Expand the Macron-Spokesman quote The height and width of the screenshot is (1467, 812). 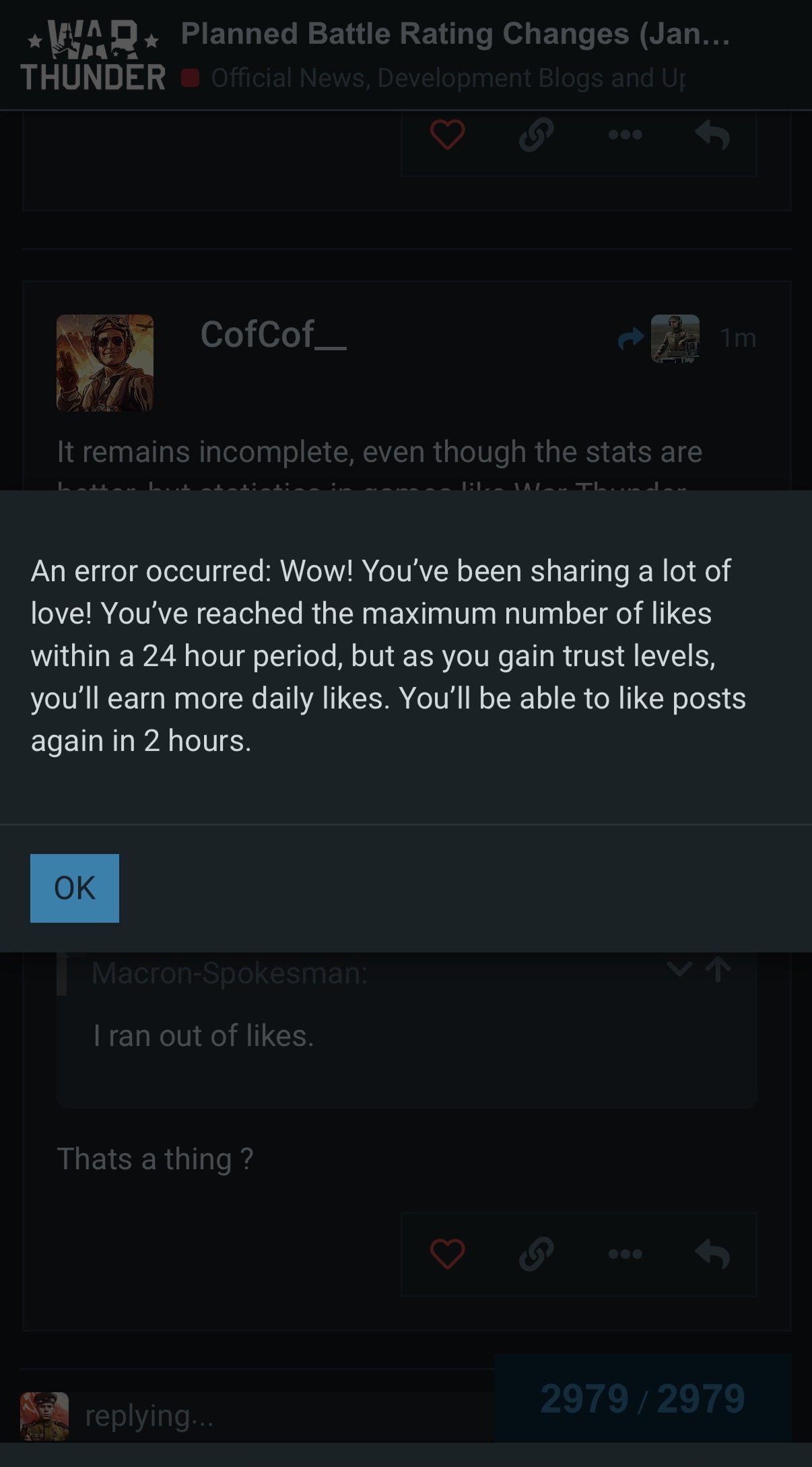679,970
